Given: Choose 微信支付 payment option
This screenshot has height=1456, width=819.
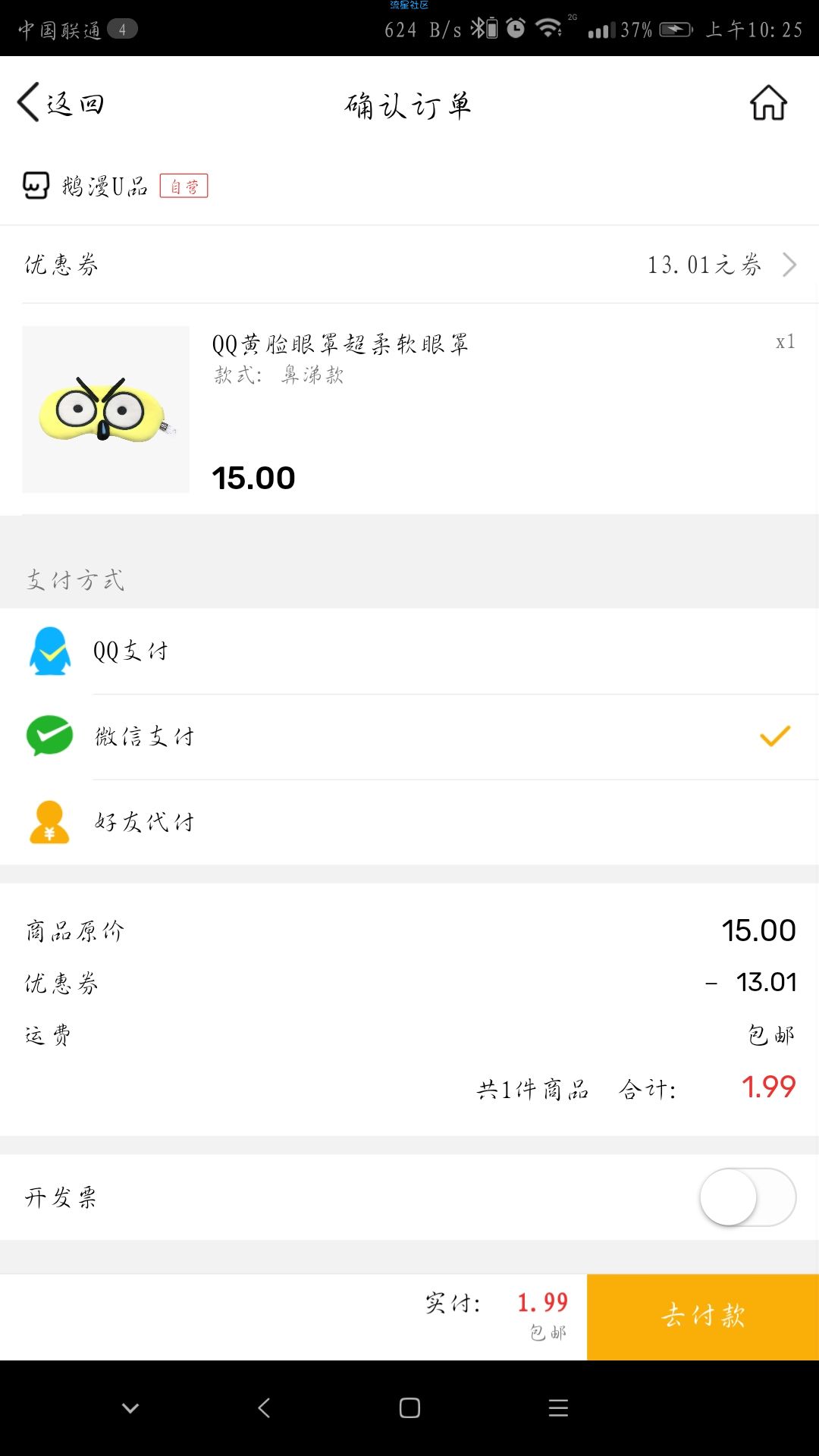Looking at the screenshot, I should [x=409, y=736].
